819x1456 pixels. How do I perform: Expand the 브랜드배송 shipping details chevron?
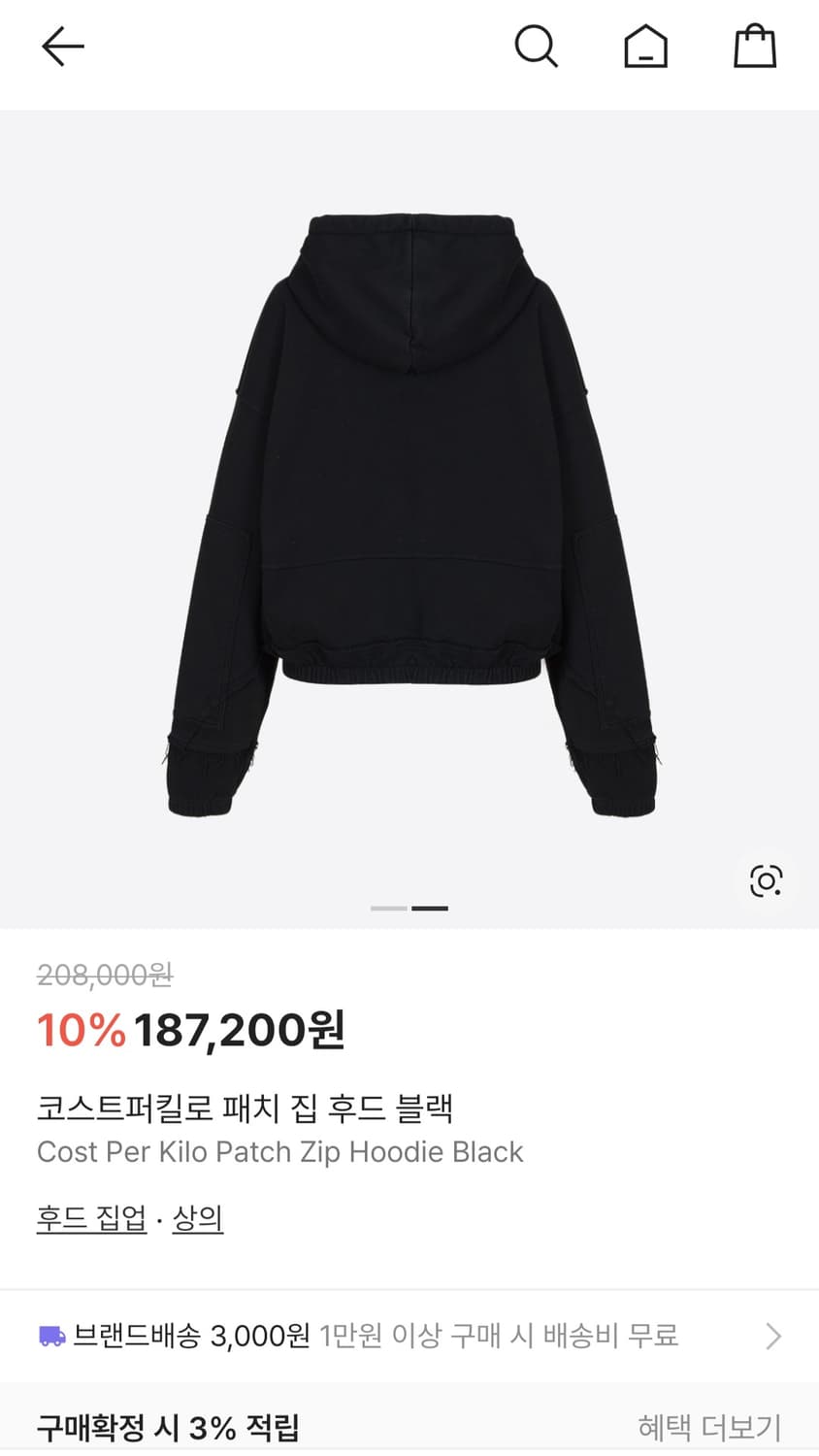[x=771, y=1335]
